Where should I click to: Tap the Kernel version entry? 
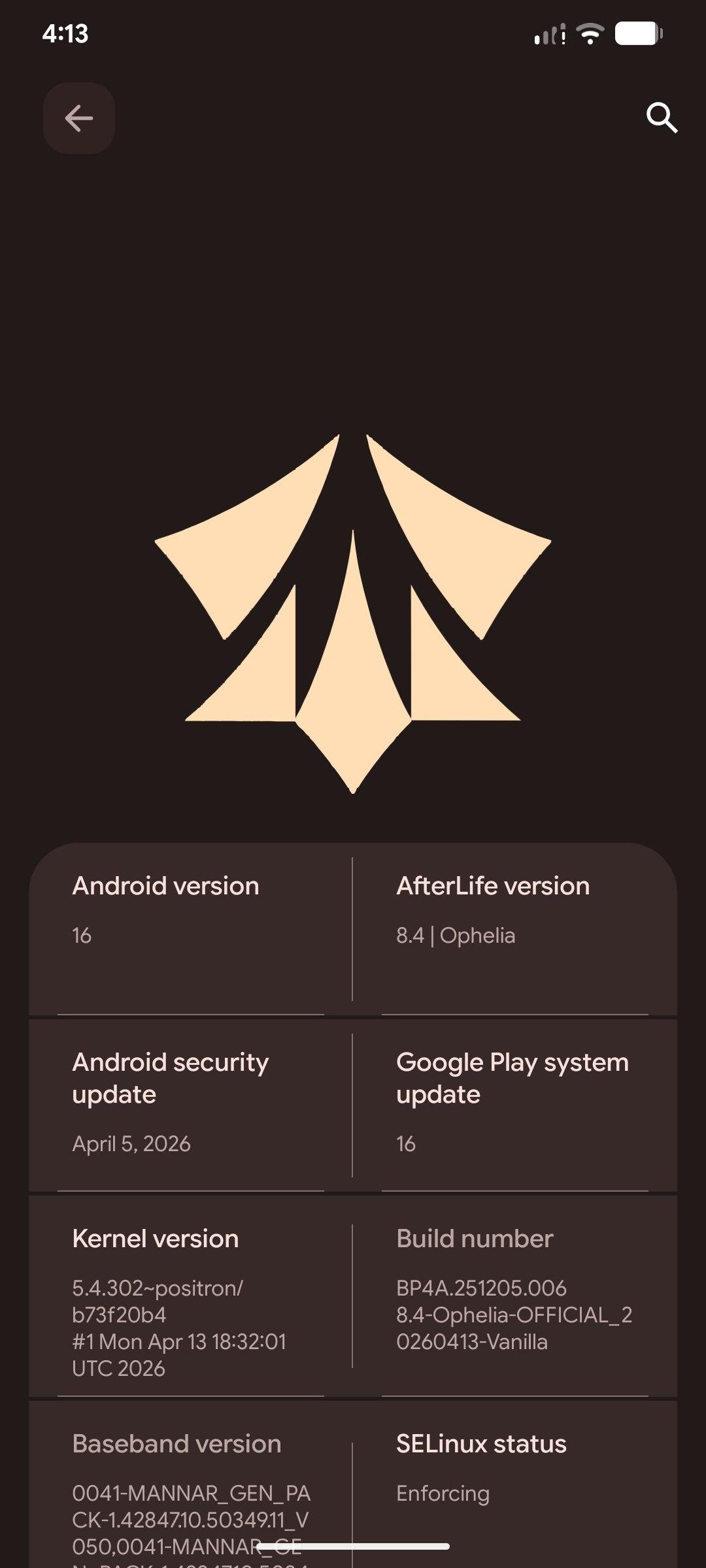click(x=190, y=1297)
